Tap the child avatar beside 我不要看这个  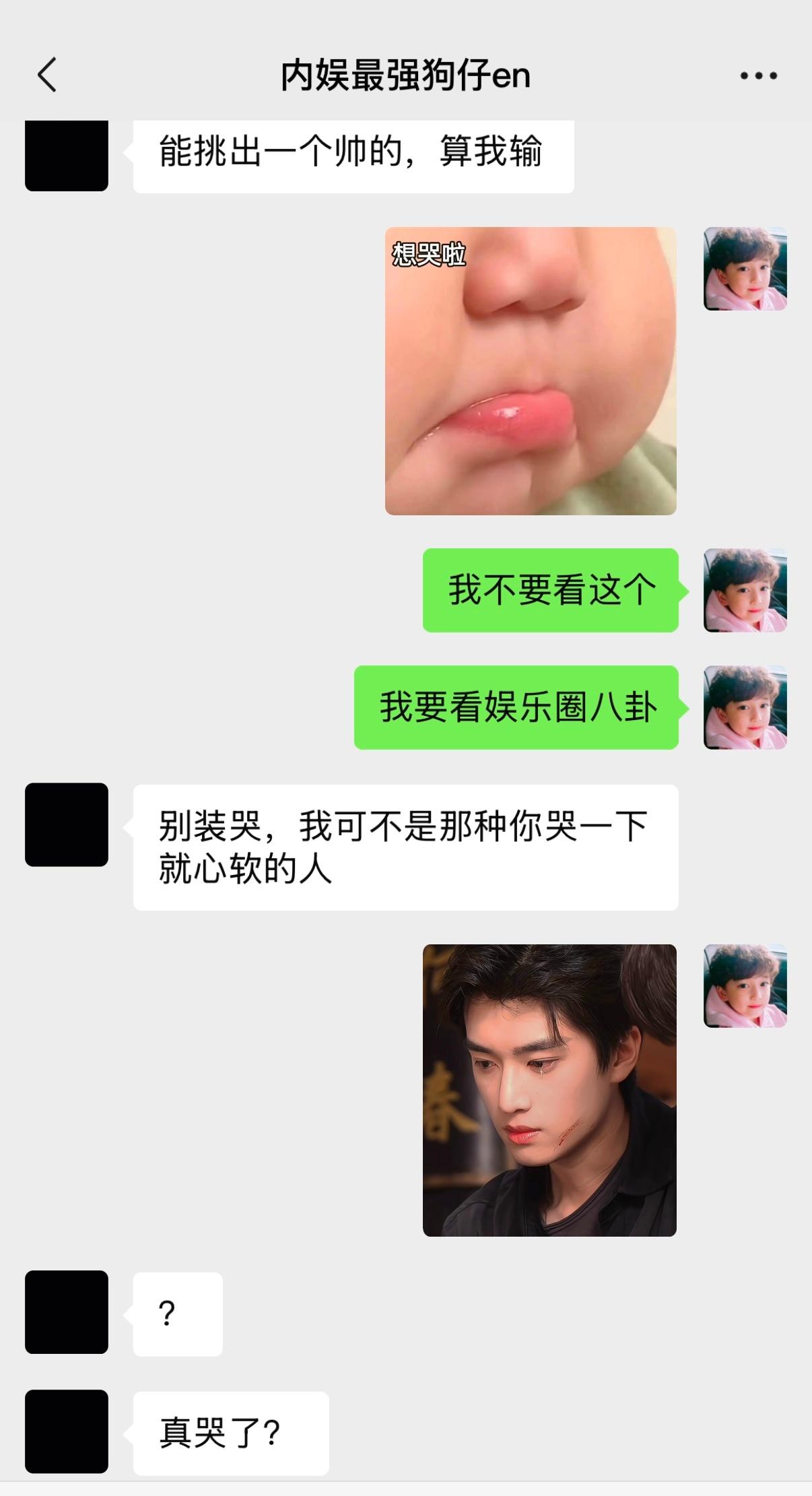pos(745,590)
